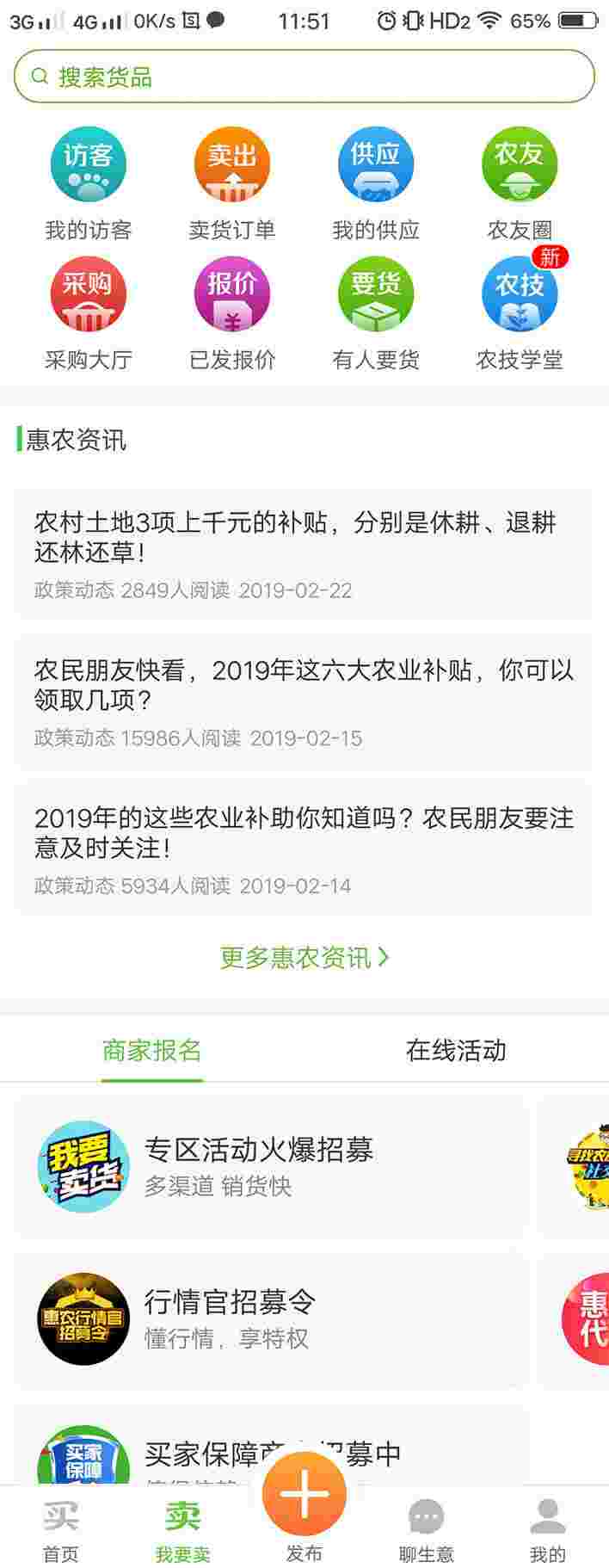View 更多惠农资讯 link
This screenshot has height=1568, width=609.
tap(304, 957)
